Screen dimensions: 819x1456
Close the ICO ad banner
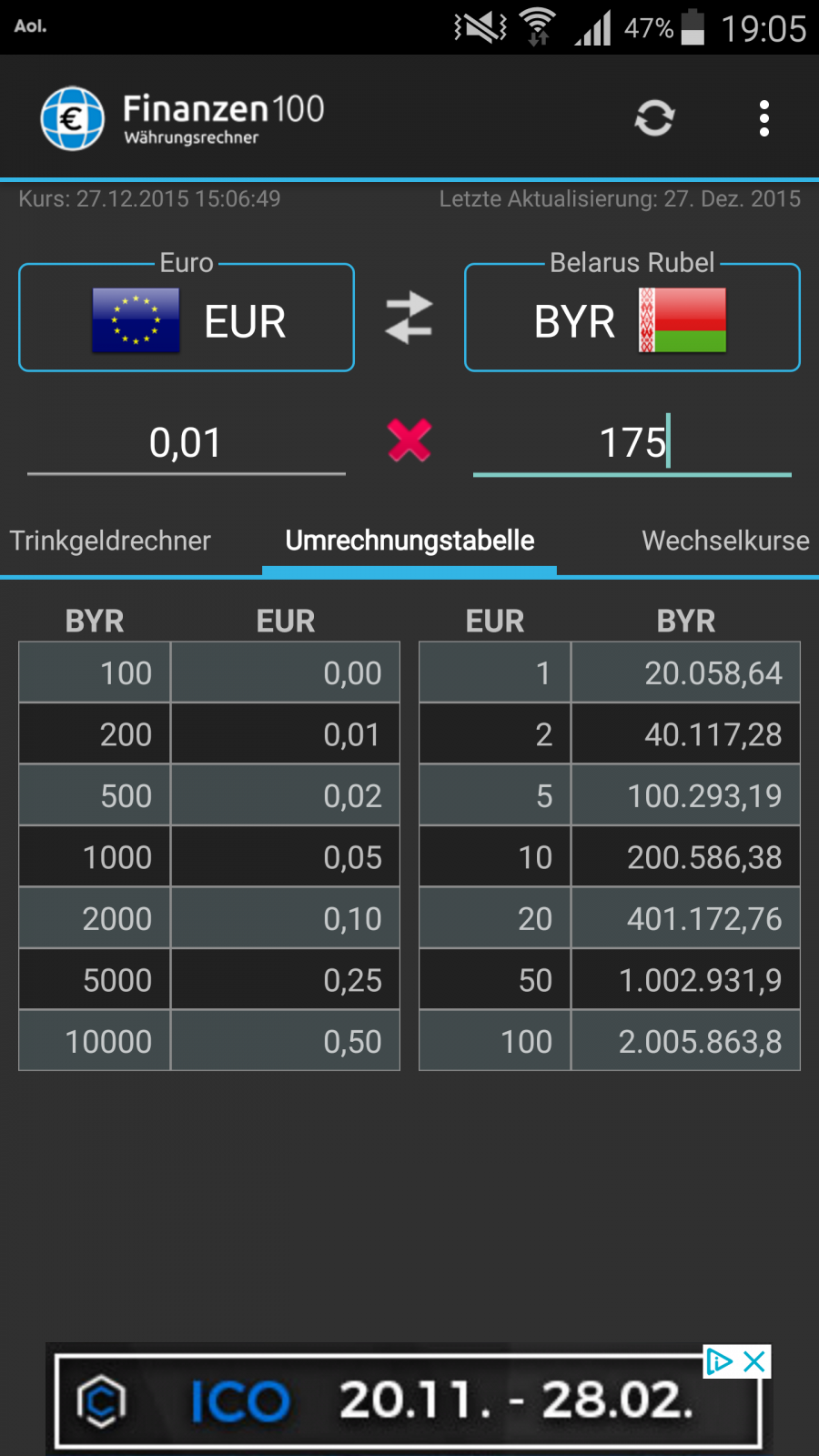click(x=754, y=1361)
